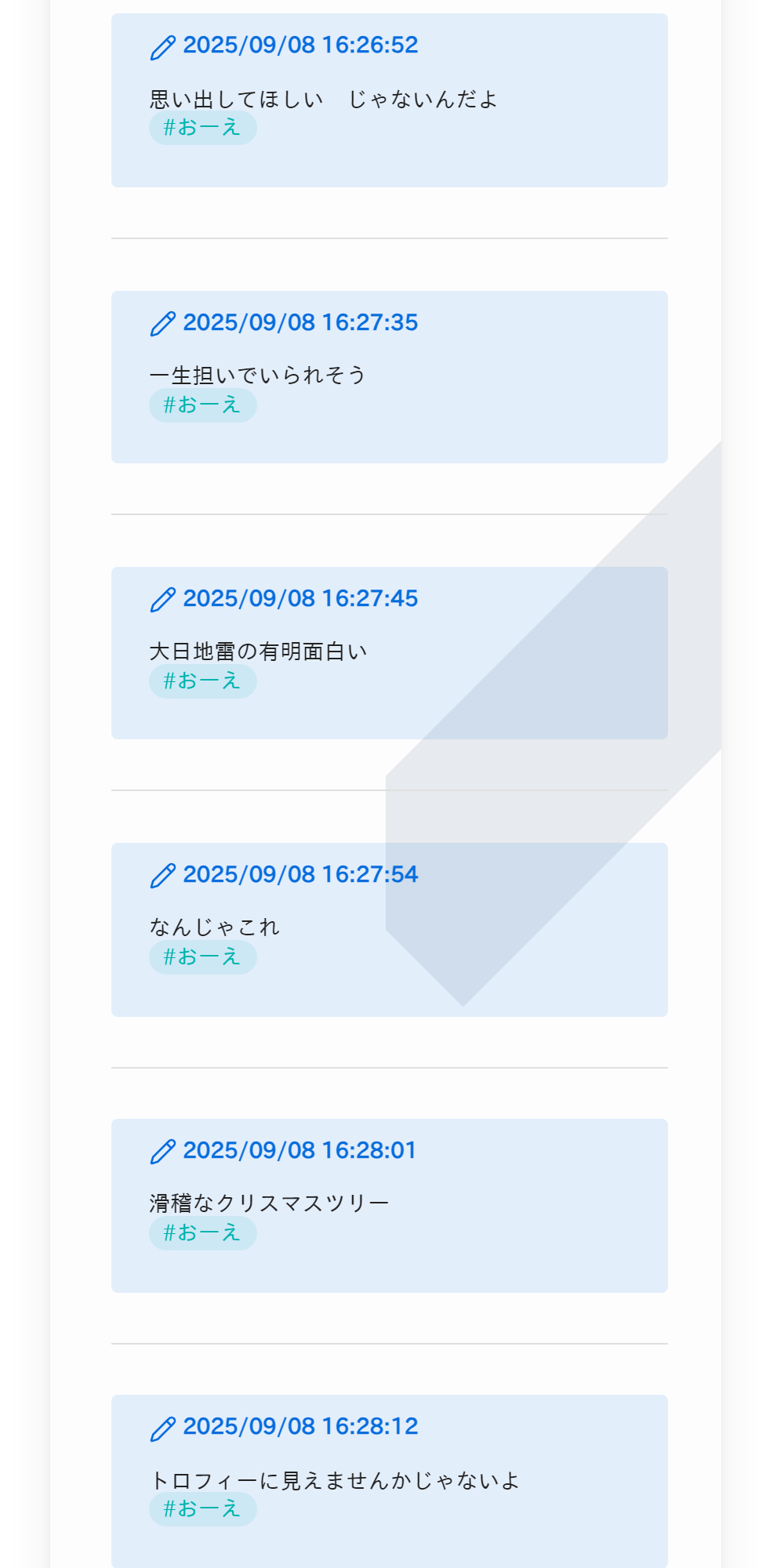
Task: Open the #おーえ tag under なんじゃこれ
Action: [x=203, y=957]
